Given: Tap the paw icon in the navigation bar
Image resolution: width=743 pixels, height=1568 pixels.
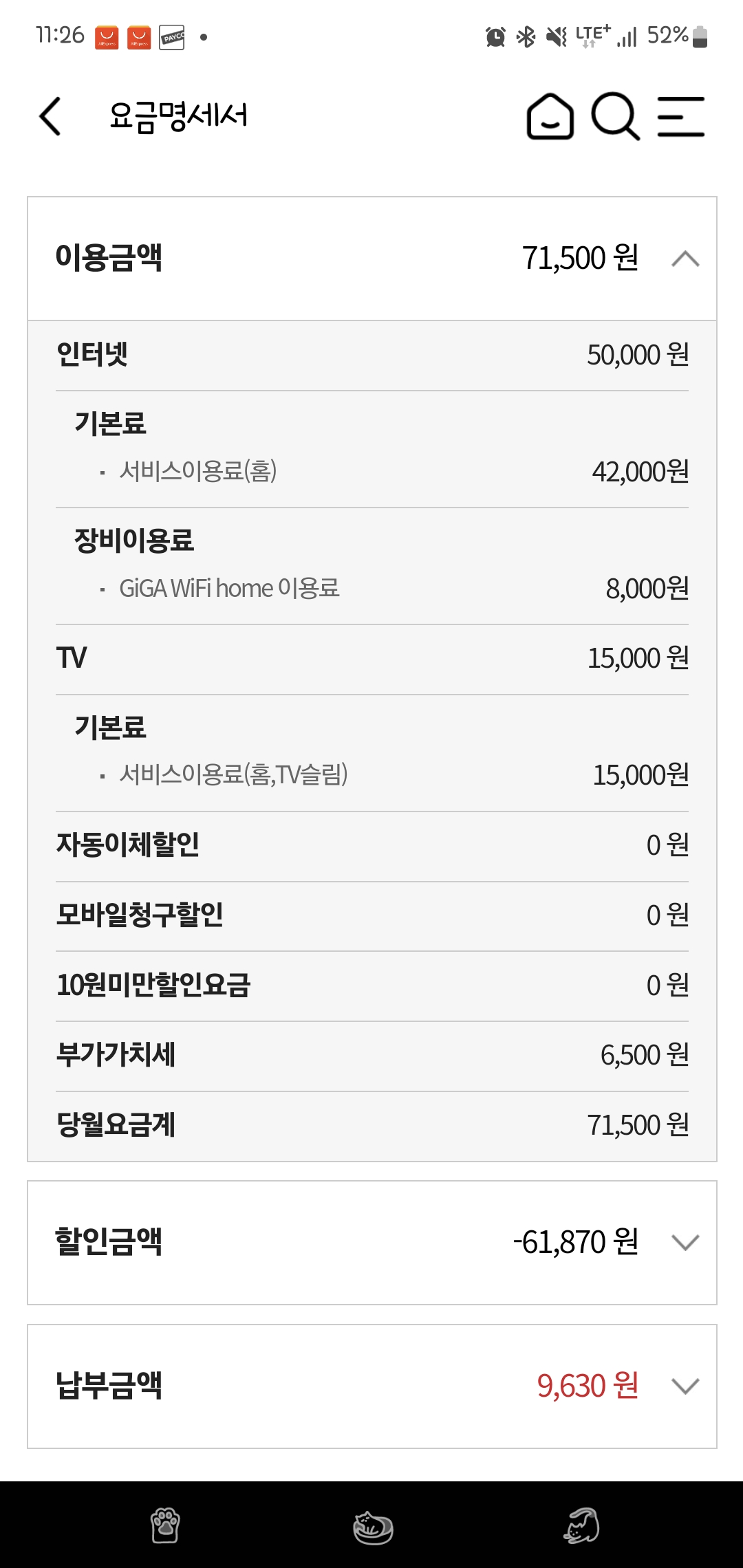Looking at the screenshot, I should (x=165, y=1525).
